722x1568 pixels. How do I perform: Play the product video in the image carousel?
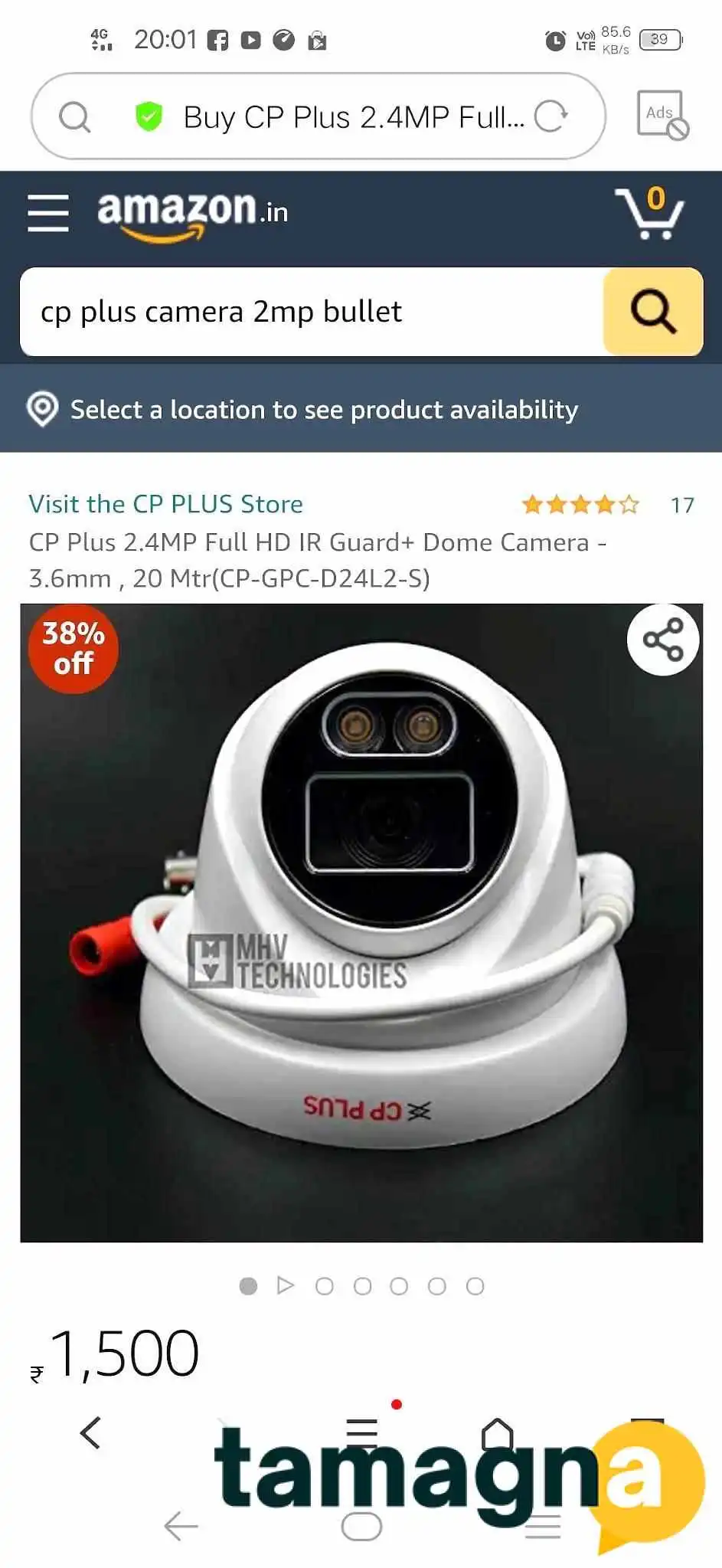286,1285
